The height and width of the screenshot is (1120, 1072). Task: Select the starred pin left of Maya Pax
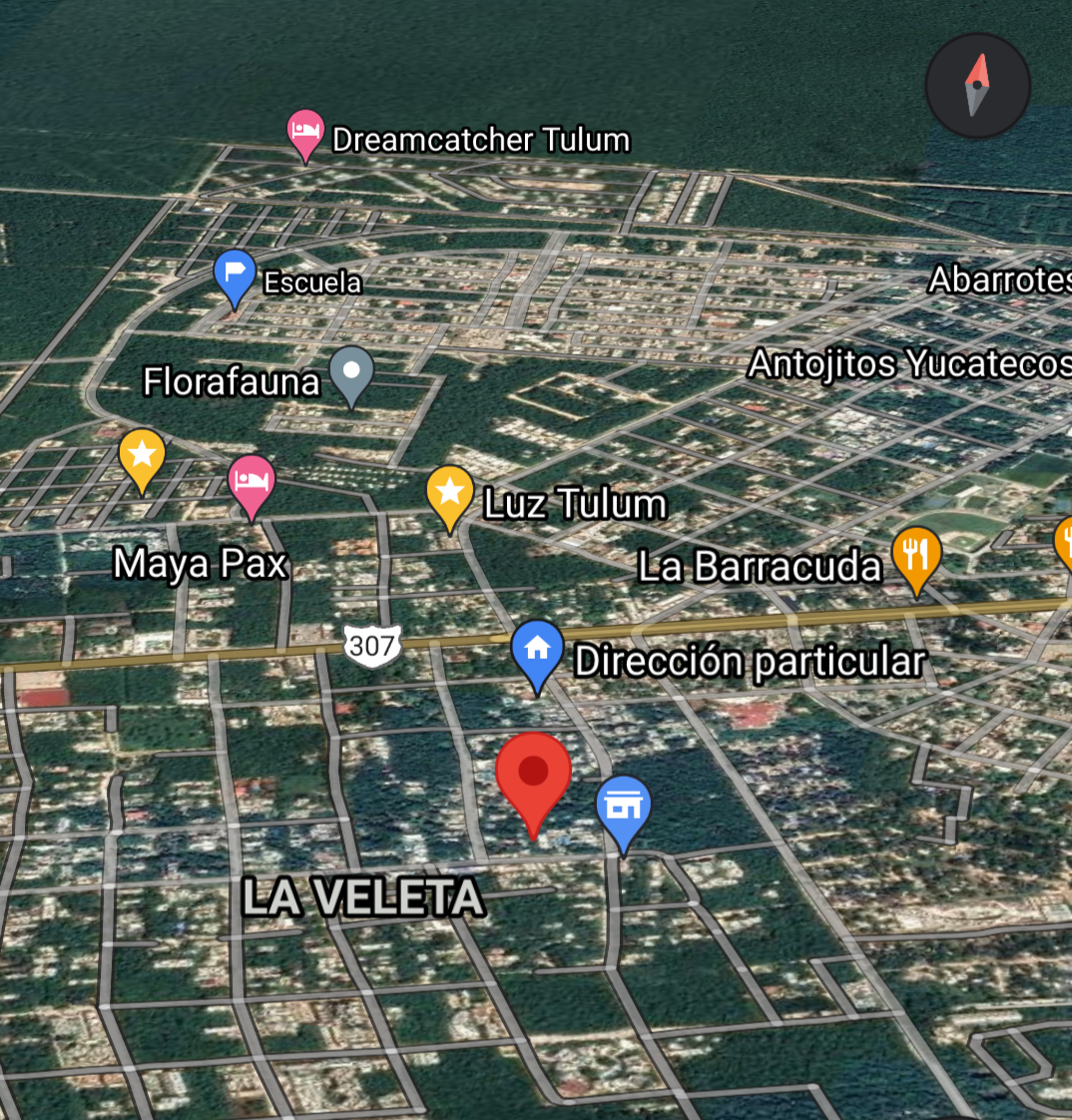(x=142, y=455)
